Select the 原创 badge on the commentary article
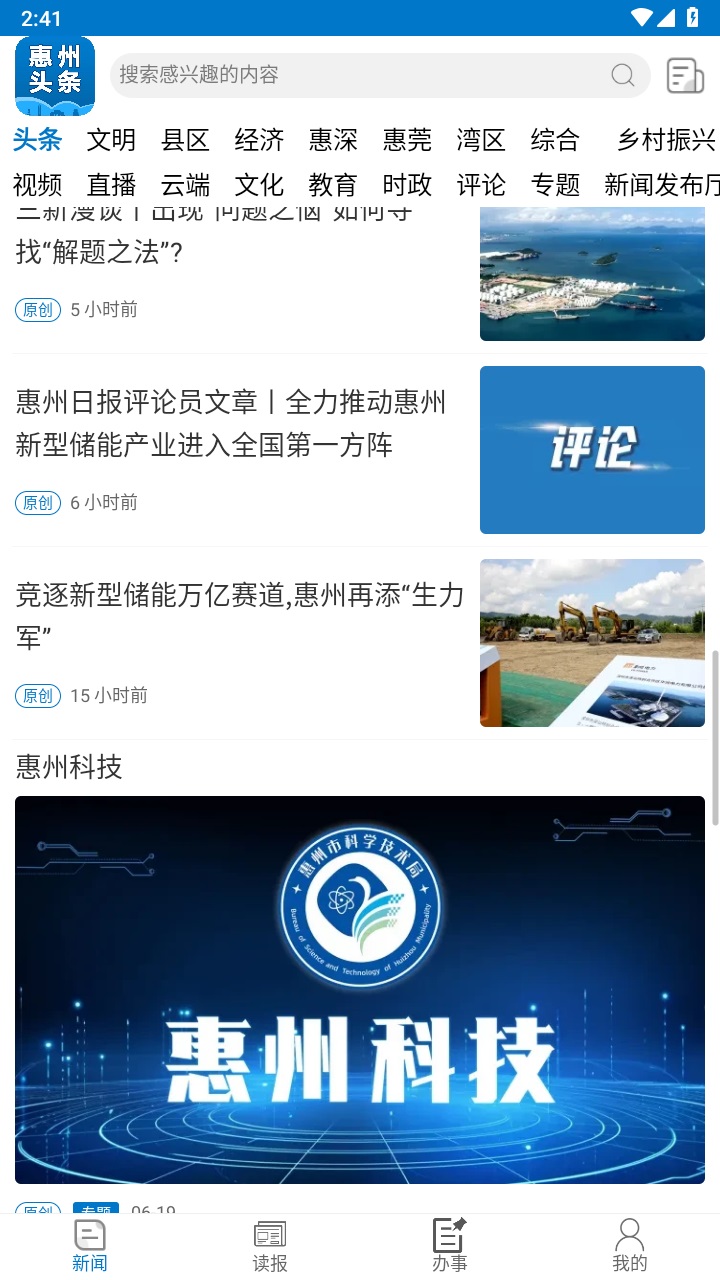The height and width of the screenshot is (1280, 720). point(37,502)
